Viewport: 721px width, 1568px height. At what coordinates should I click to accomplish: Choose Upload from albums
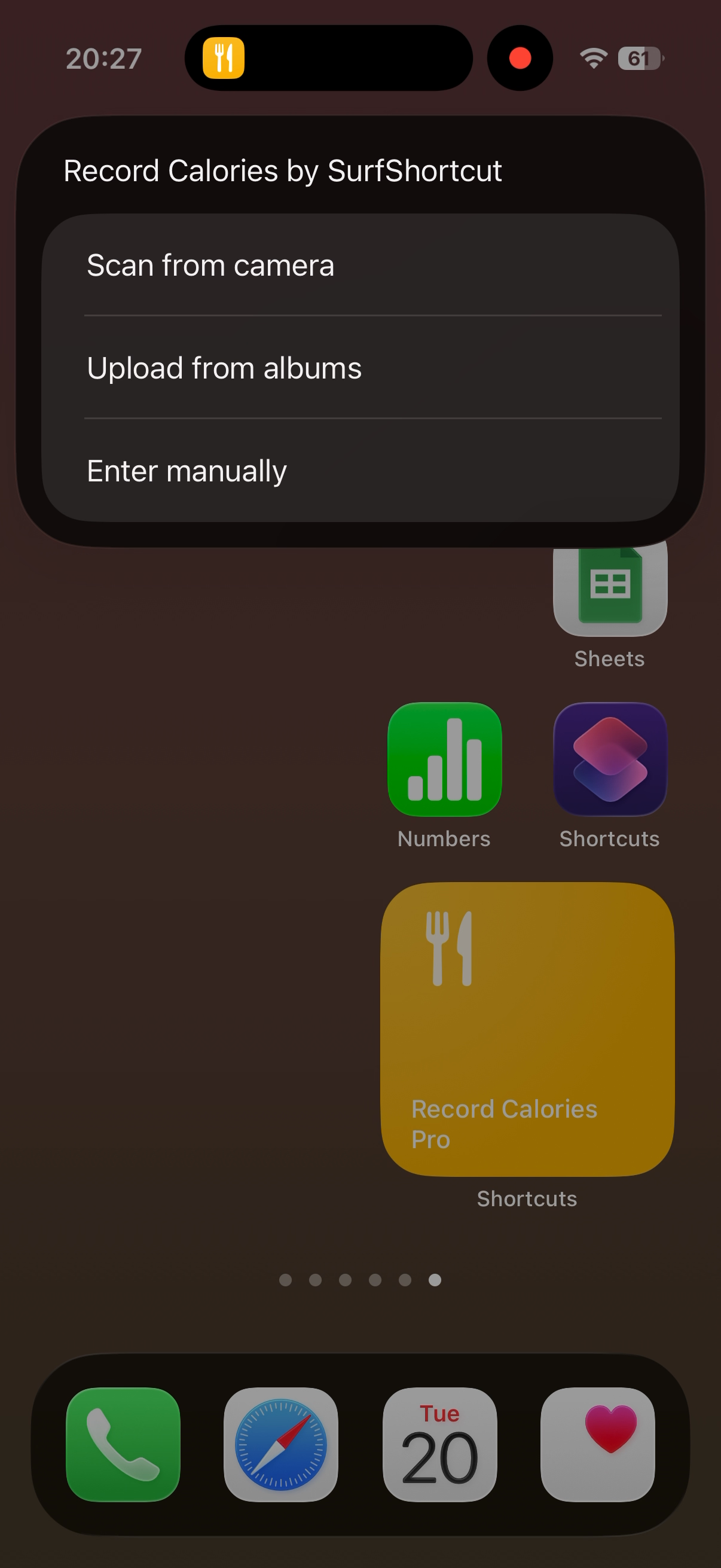pos(360,368)
